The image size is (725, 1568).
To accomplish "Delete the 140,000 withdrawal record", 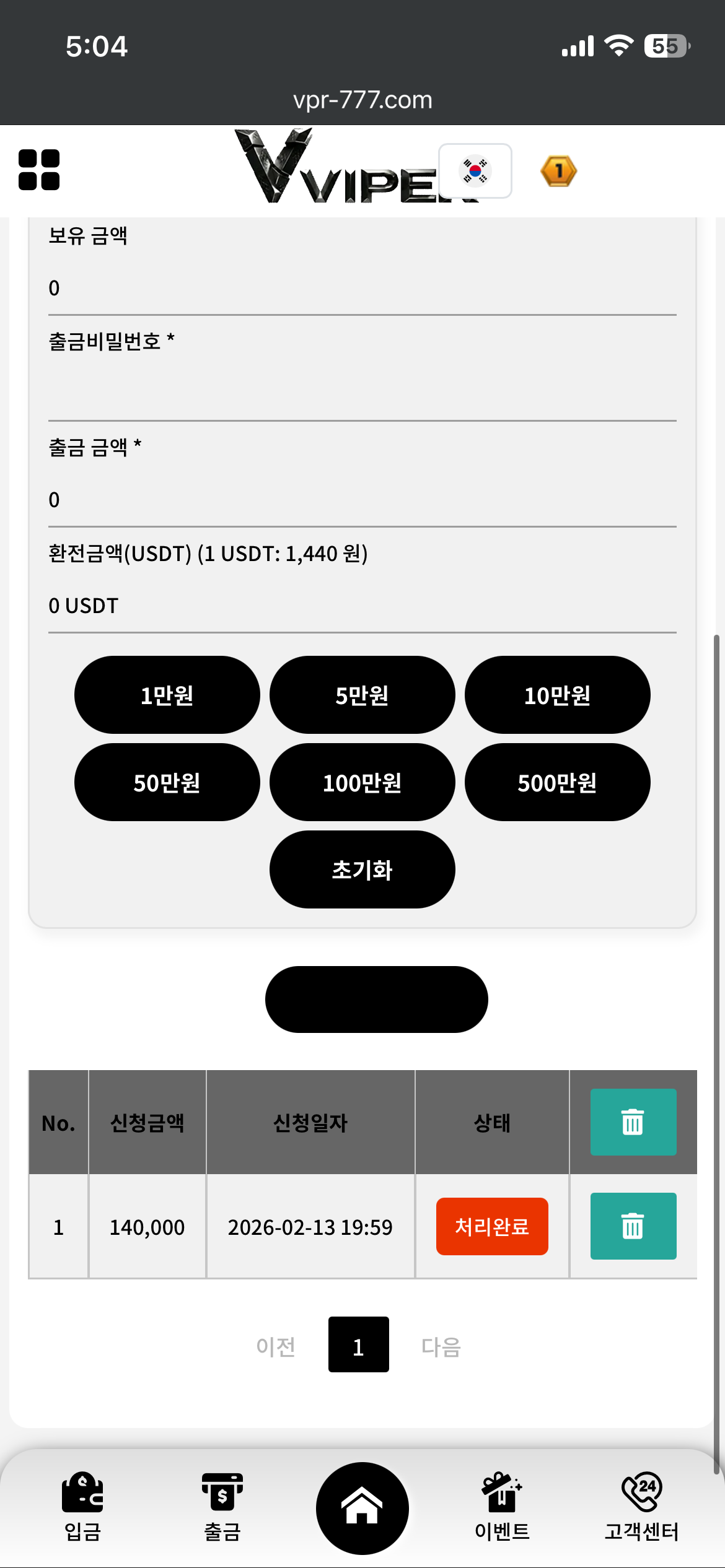I will pos(633,1226).
